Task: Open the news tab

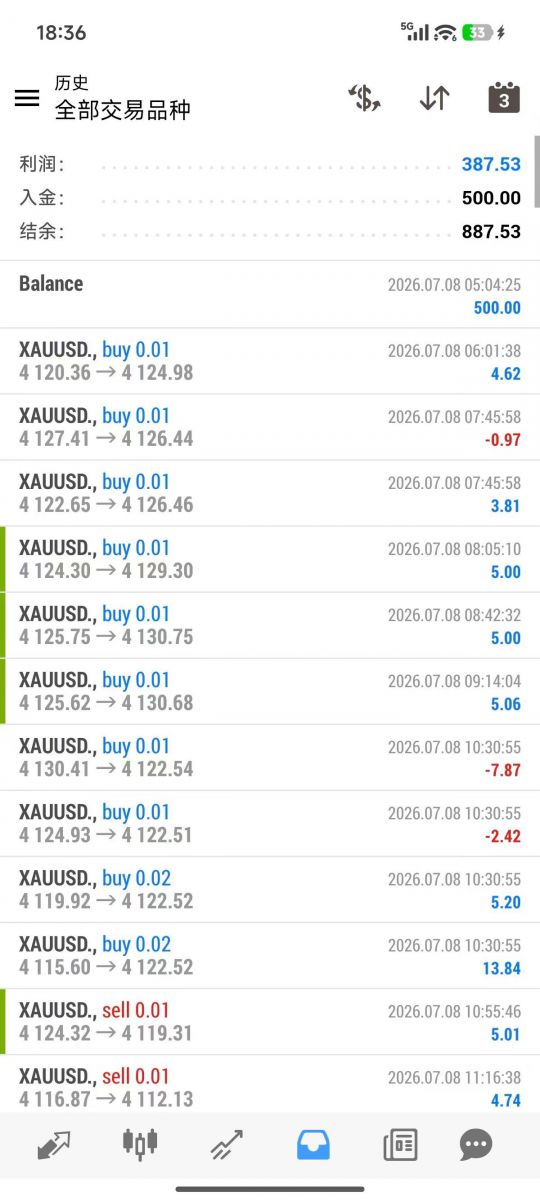Action: click(400, 1144)
